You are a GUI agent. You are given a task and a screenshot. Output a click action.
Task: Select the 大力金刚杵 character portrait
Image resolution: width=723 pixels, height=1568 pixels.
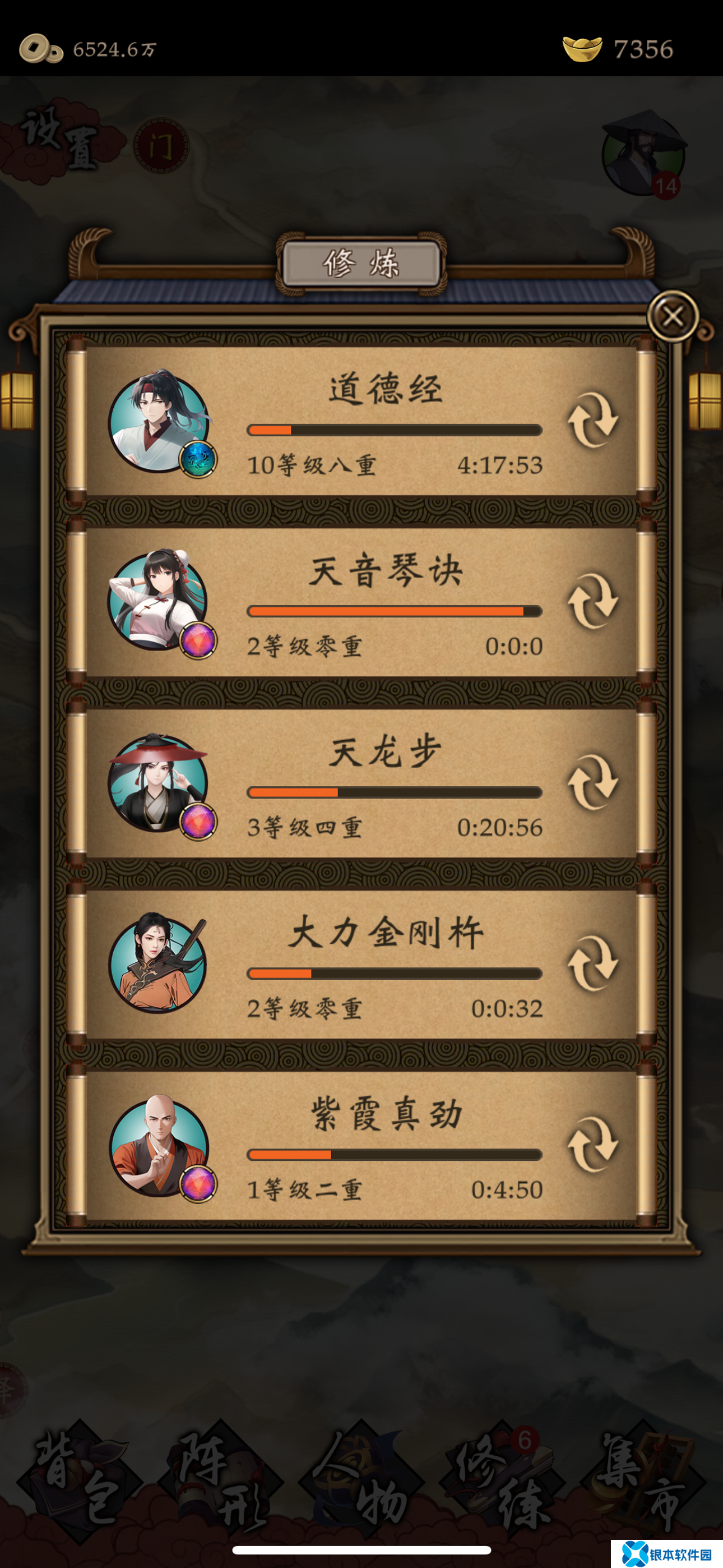tap(158, 963)
